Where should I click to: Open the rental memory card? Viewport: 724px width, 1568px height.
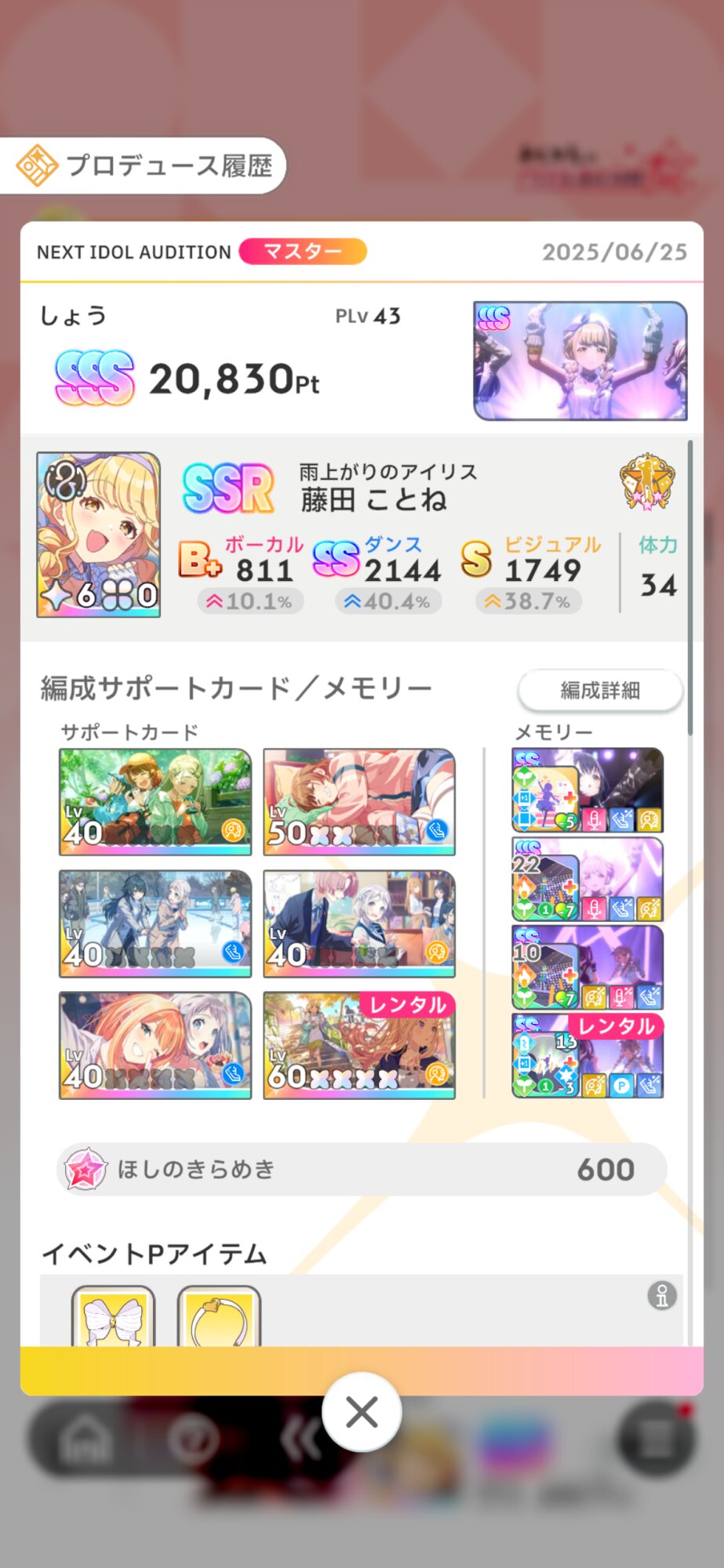(x=588, y=1054)
